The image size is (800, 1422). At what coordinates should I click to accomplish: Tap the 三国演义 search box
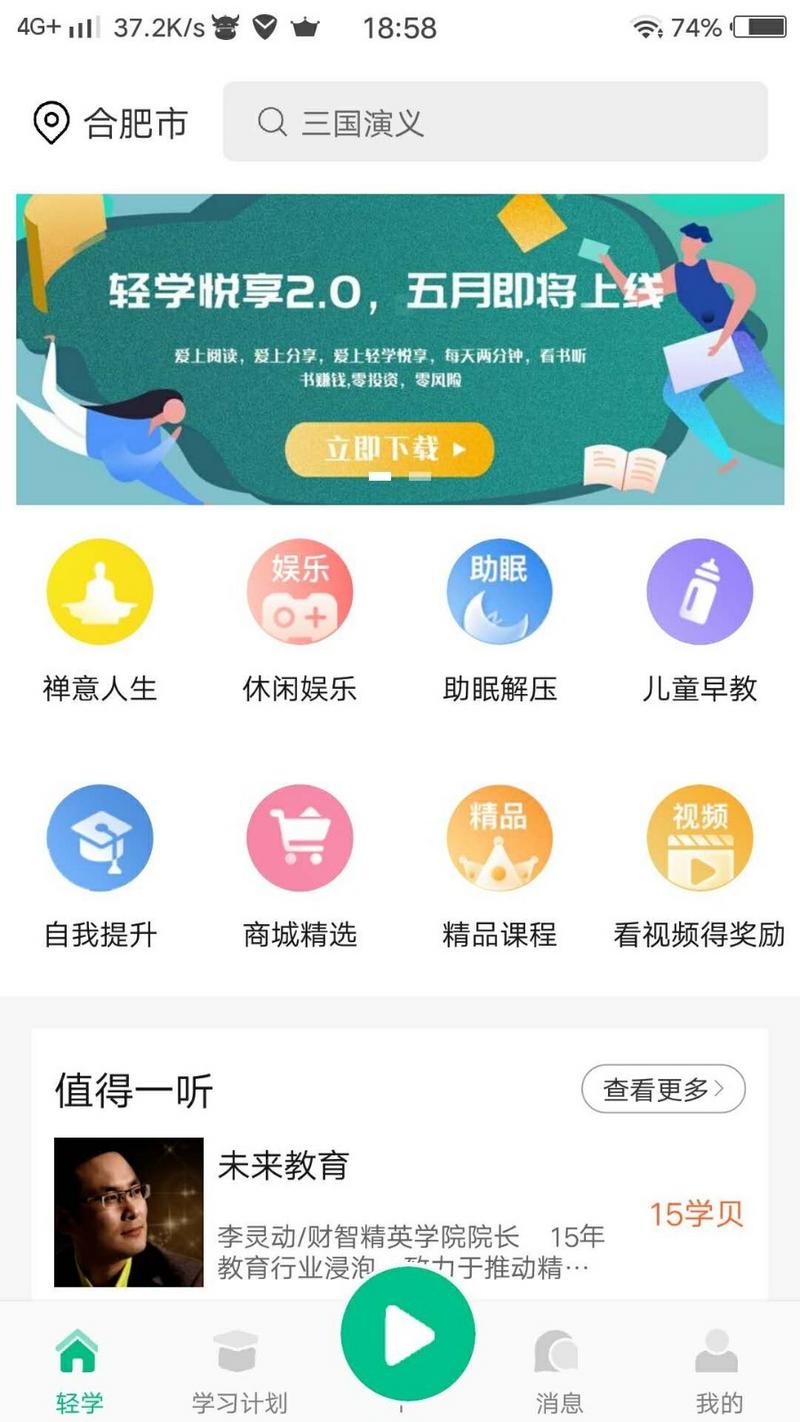[x=495, y=122]
